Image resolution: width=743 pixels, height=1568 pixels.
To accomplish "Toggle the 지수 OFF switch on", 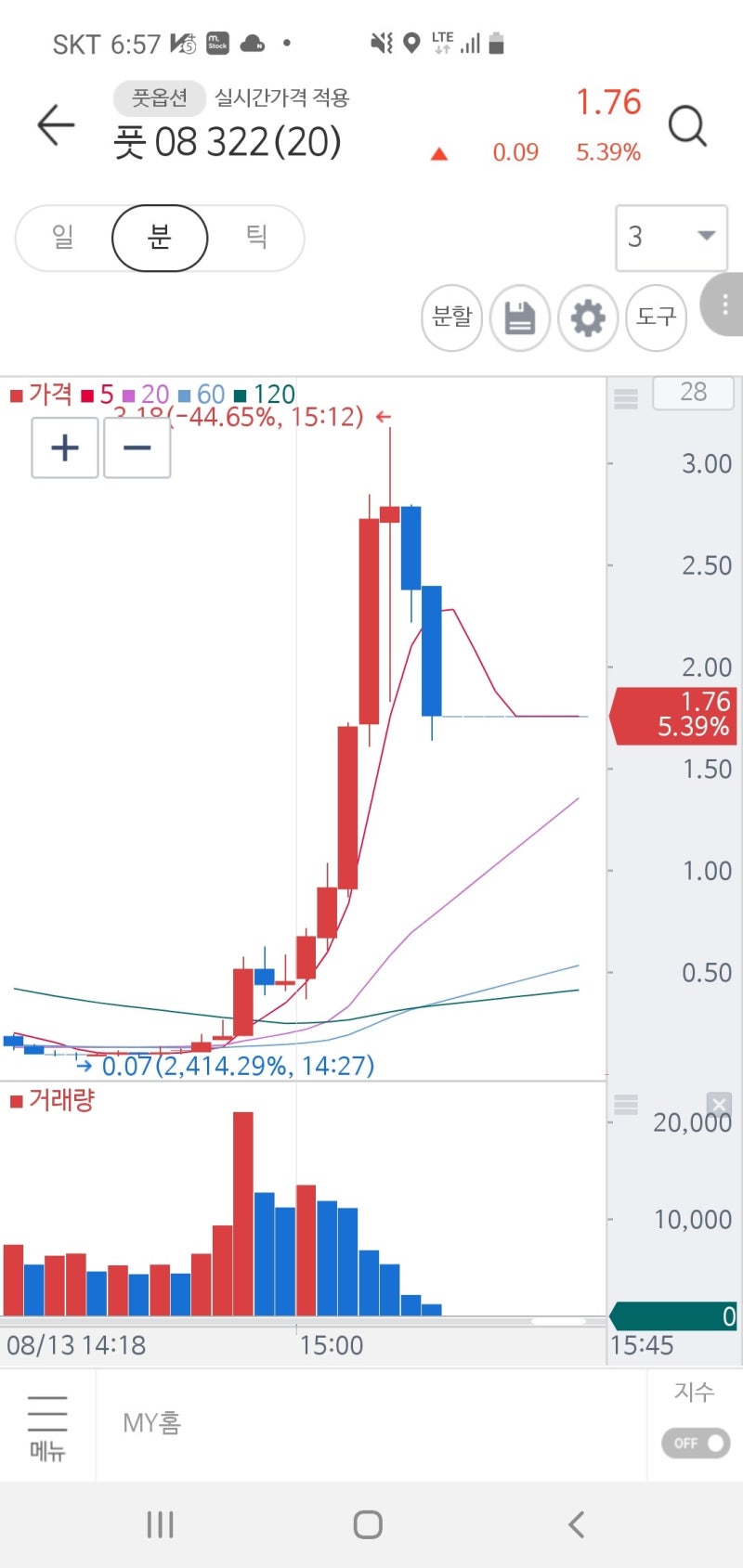I will [x=694, y=1443].
